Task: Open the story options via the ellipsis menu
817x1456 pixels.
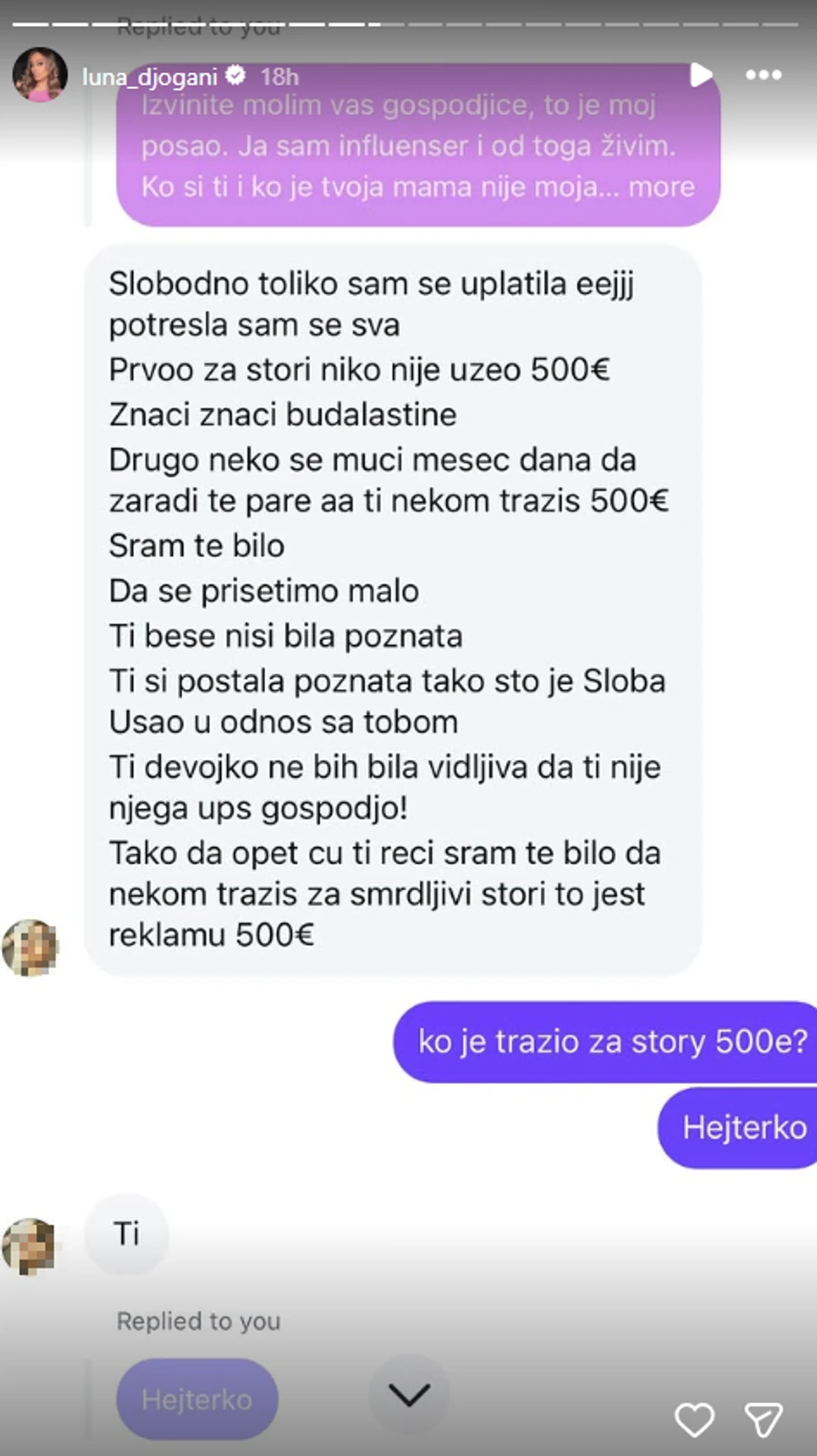Action: 763,76
